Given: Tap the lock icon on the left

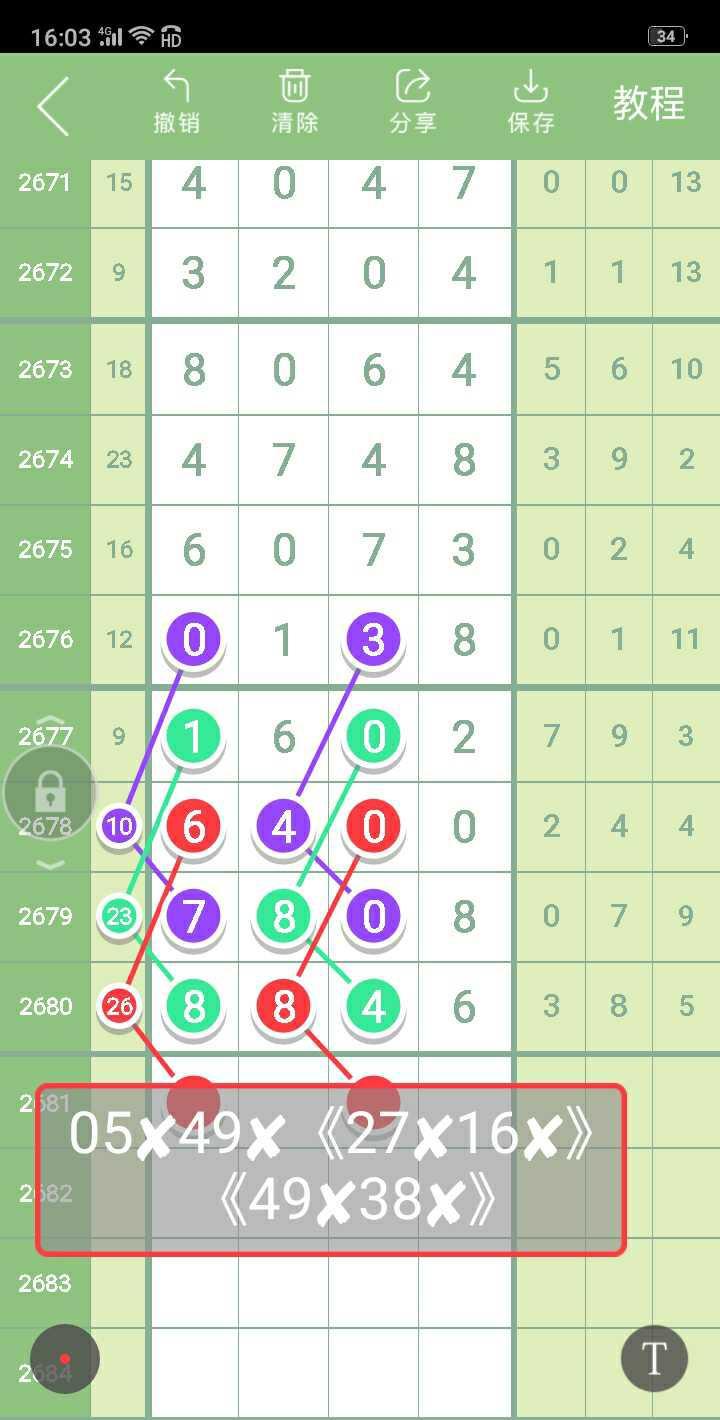Looking at the screenshot, I should (50, 794).
